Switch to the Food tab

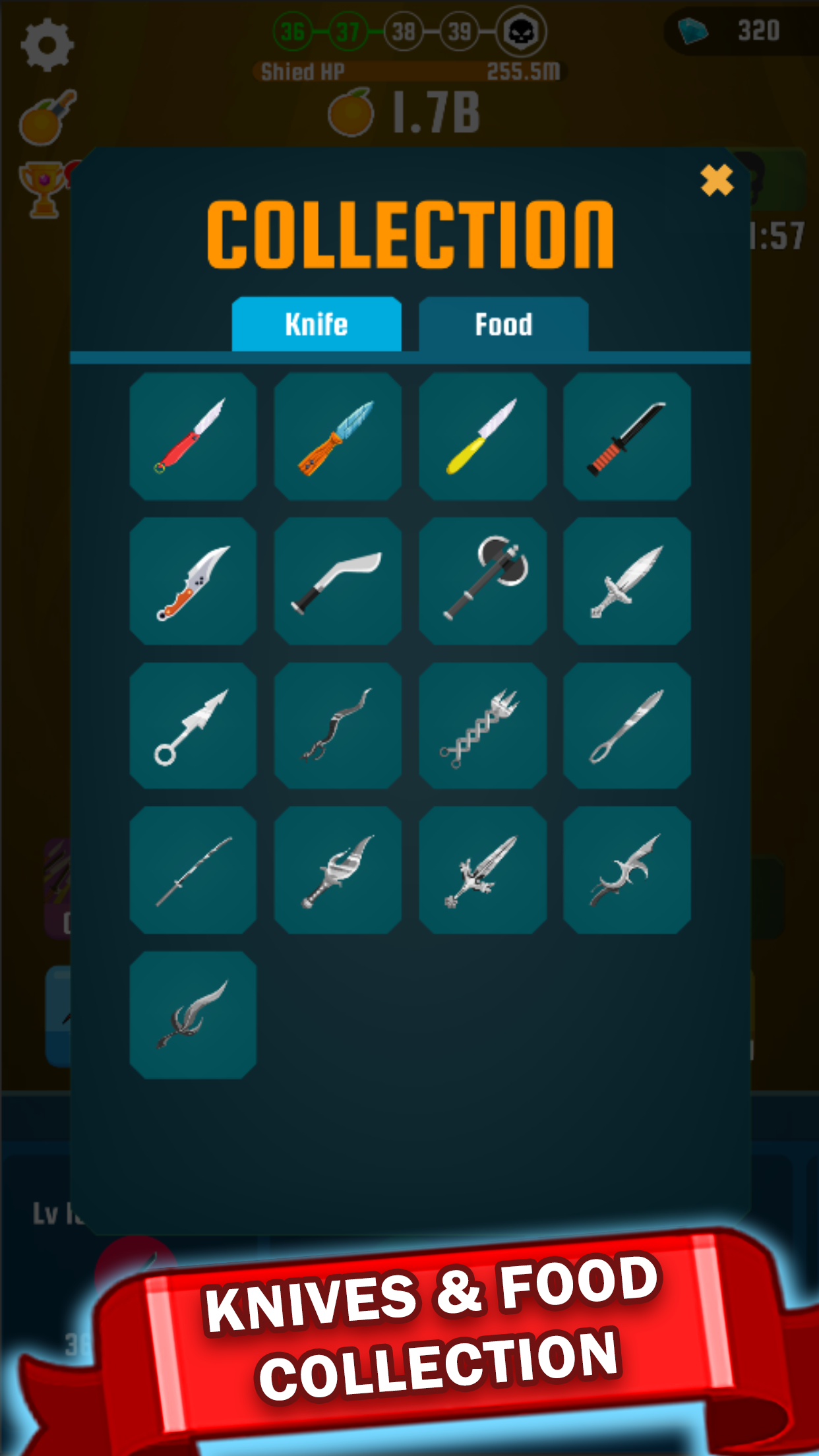click(x=504, y=324)
